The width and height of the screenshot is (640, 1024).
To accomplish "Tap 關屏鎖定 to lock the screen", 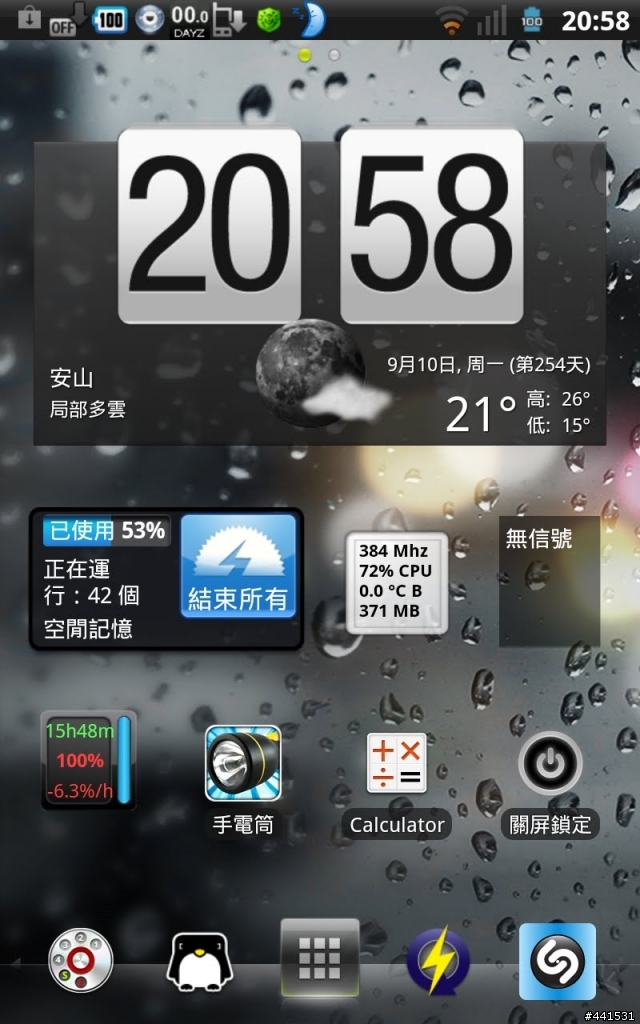I will (549, 765).
